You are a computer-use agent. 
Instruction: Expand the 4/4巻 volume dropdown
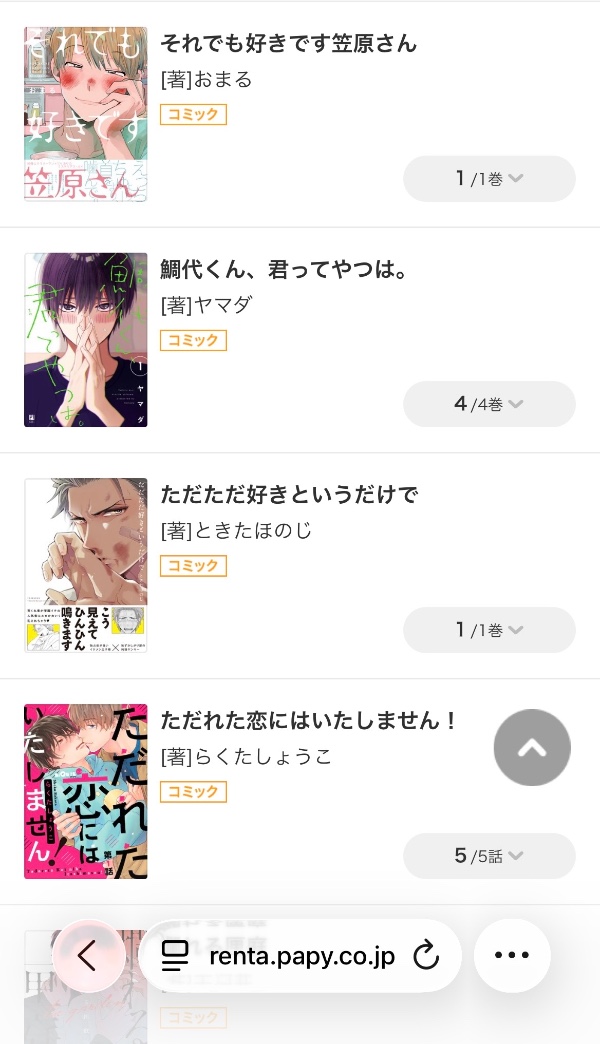click(x=489, y=404)
